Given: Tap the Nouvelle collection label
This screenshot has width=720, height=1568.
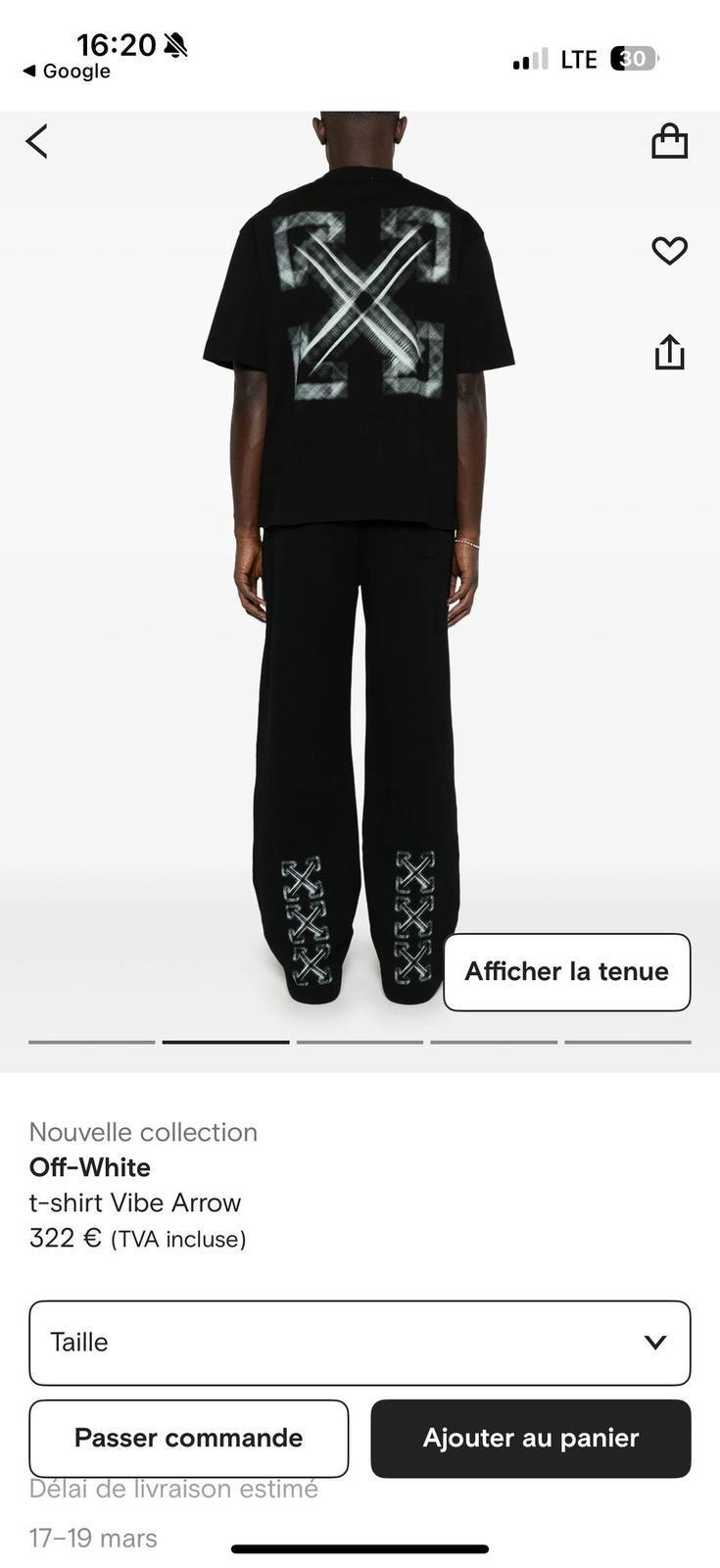Looking at the screenshot, I should coord(143,1131).
